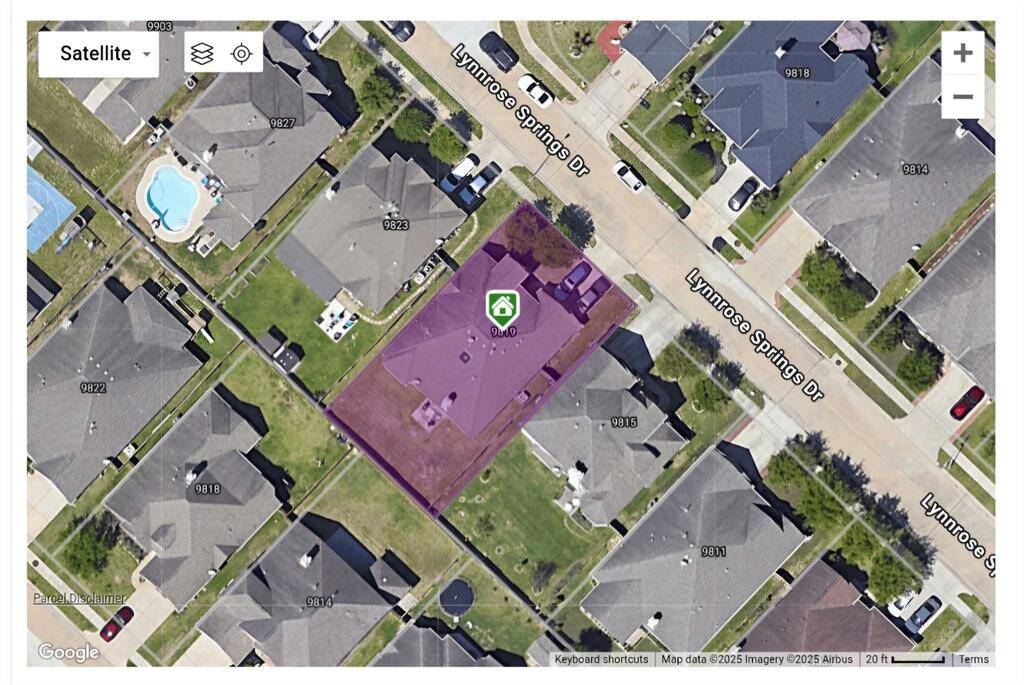Image resolution: width=1024 pixels, height=685 pixels.
Task: Open the Parcel Disclaimer link
Action: tap(79, 598)
